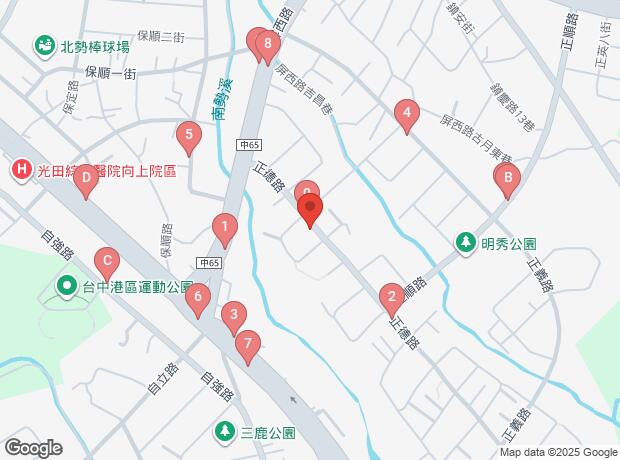Select the pin labeled D
The width and height of the screenshot is (620, 460).
(x=86, y=182)
